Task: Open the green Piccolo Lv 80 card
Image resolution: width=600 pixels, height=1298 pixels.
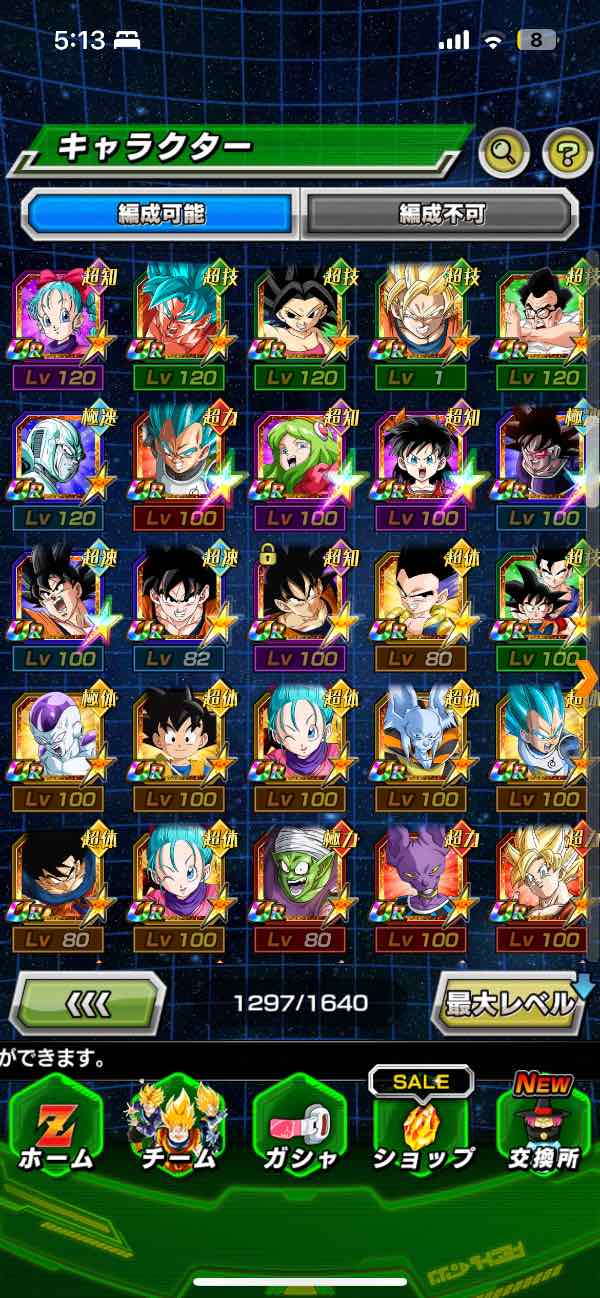Action: coord(300,880)
